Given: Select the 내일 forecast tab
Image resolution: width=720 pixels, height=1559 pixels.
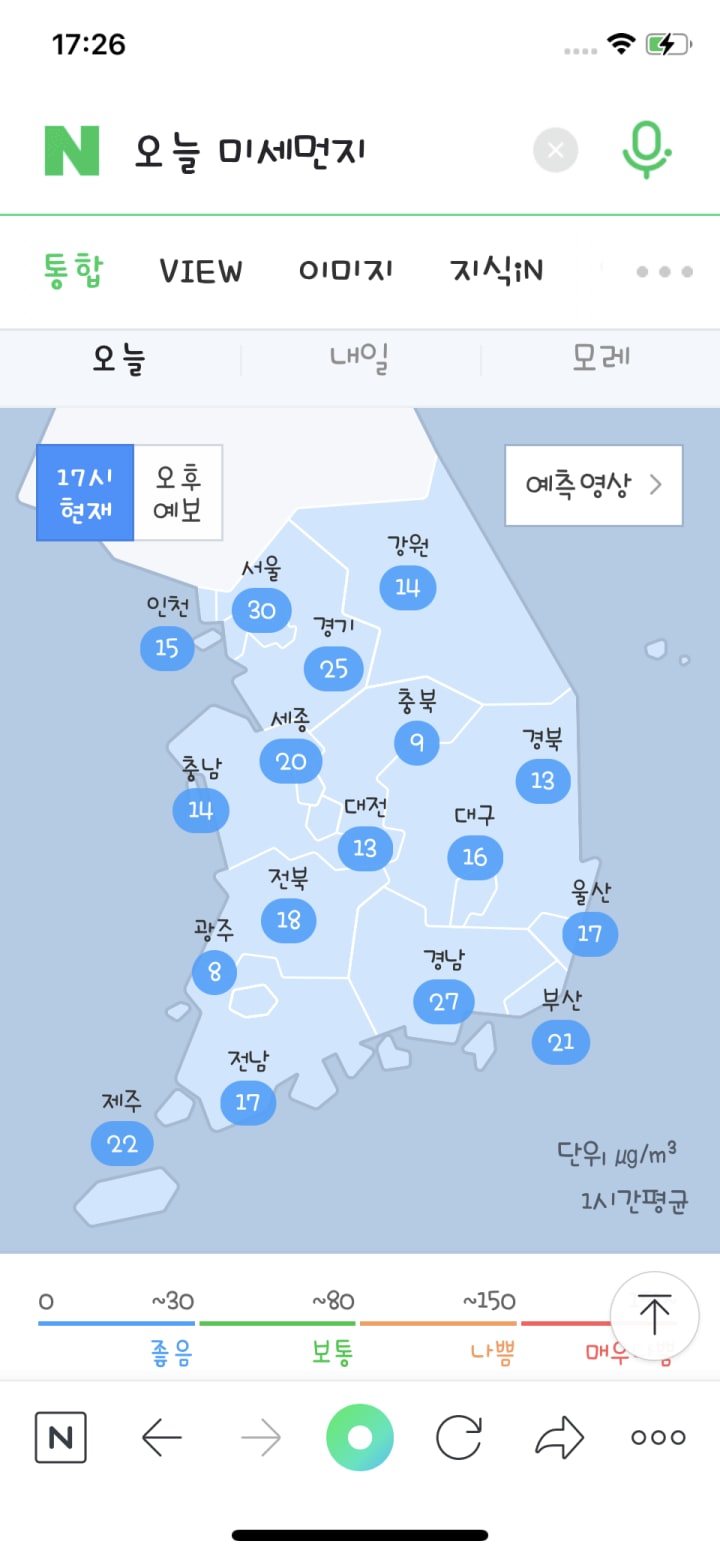Looking at the screenshot, I should coord(359,360).
